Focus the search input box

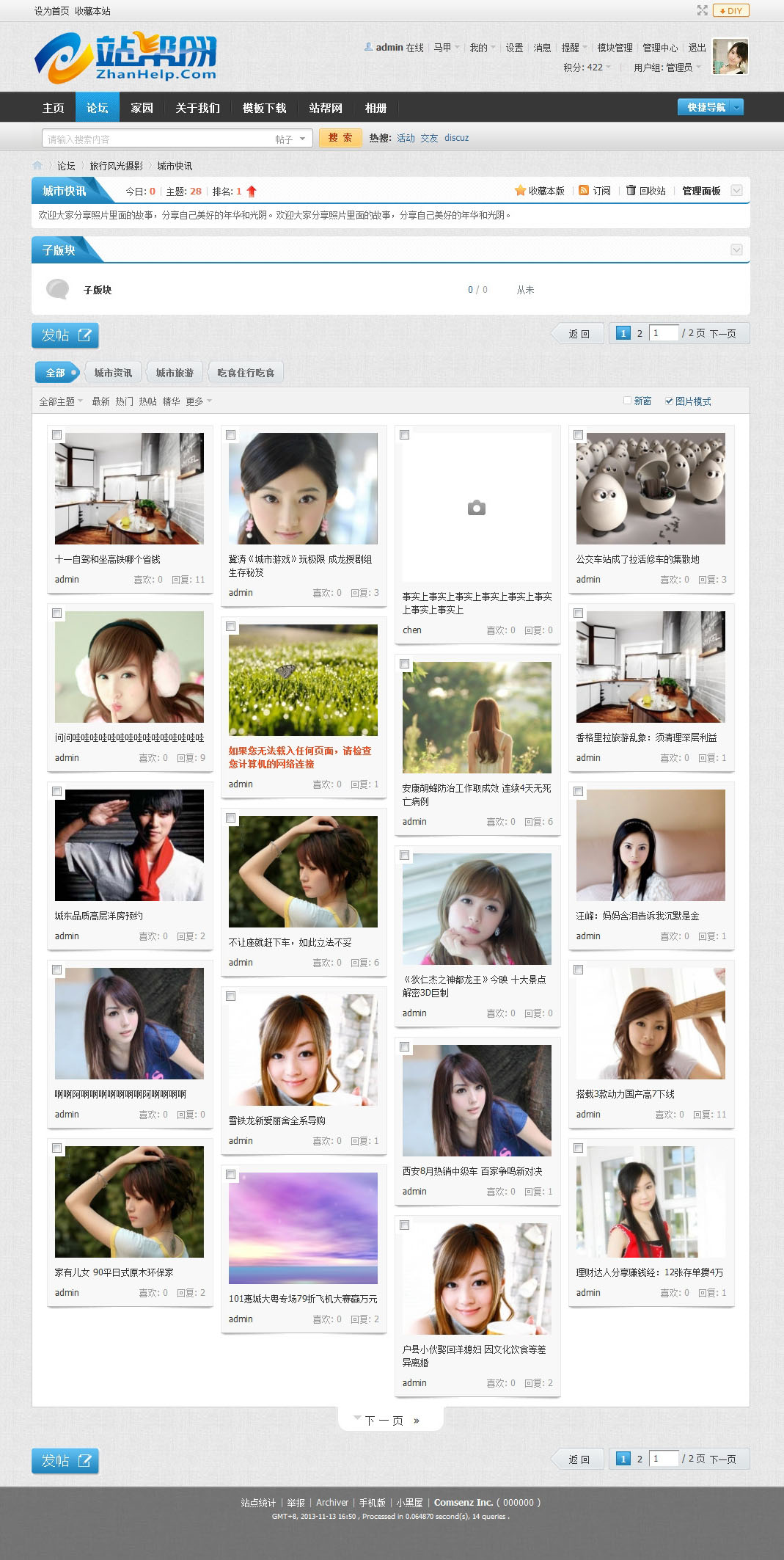pyautogui.click(x=158, y=139)
